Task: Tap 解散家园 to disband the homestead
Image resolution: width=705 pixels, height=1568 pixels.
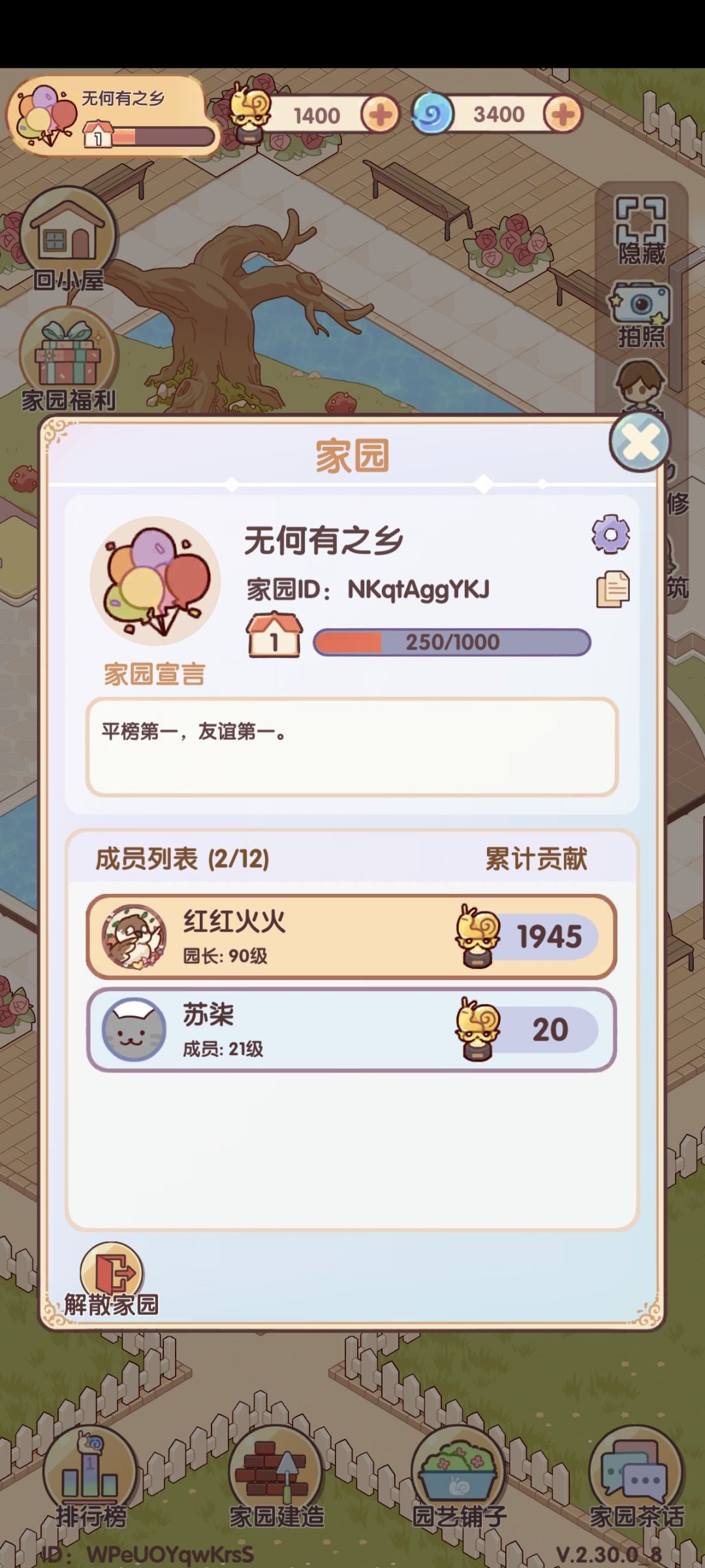Action: click(x=112, y=1280)
